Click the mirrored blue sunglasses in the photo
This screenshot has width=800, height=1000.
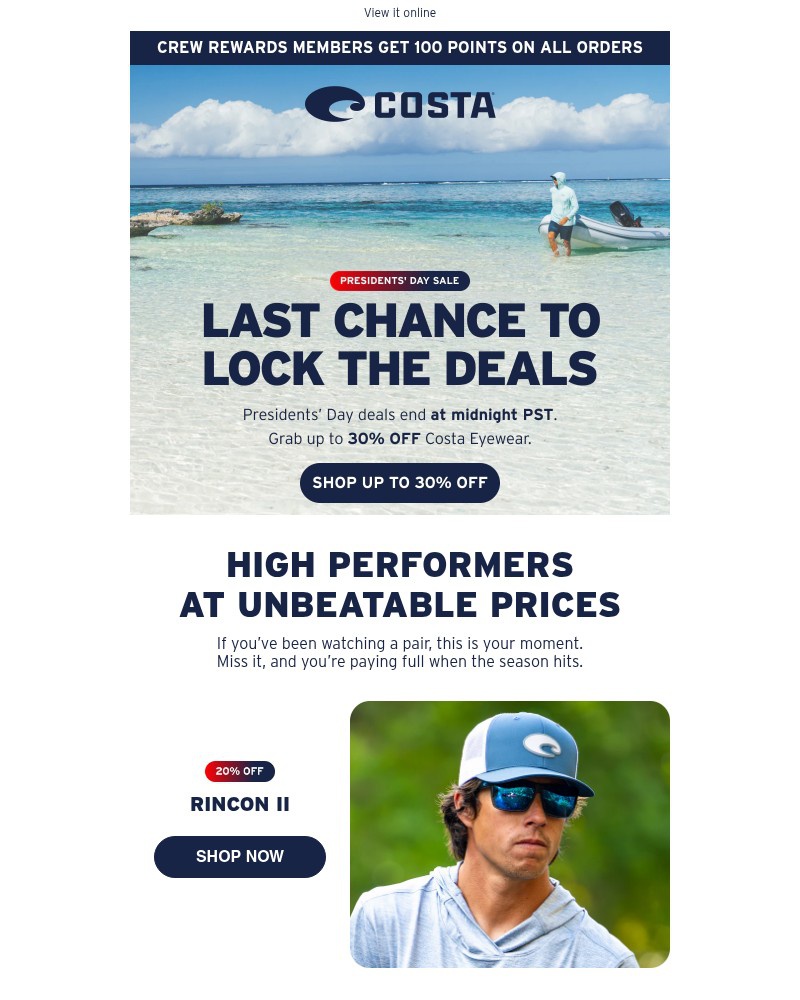coord(534,800)
